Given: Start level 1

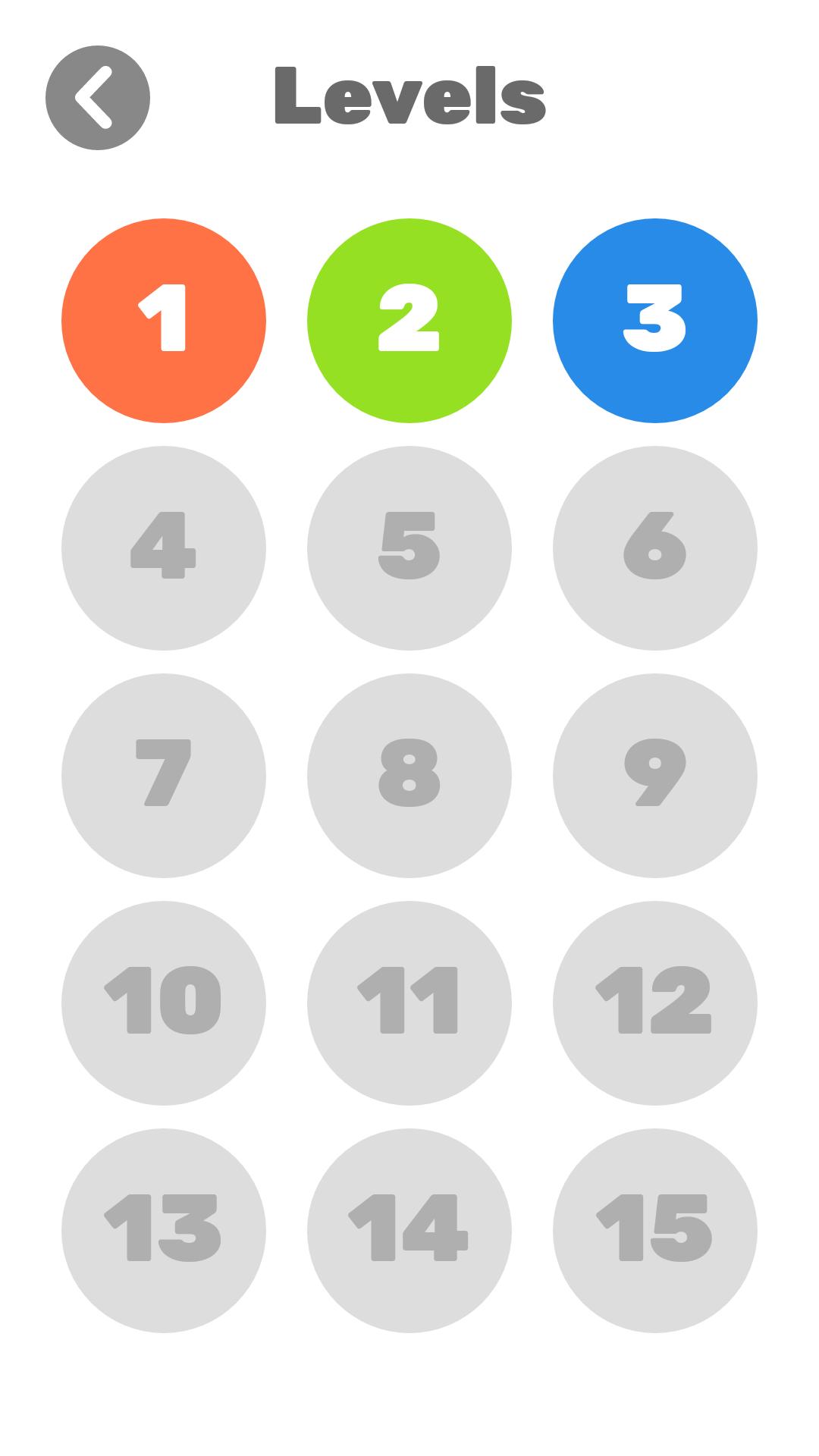Looking at the screenshot, I should click(x=164, y=321).
